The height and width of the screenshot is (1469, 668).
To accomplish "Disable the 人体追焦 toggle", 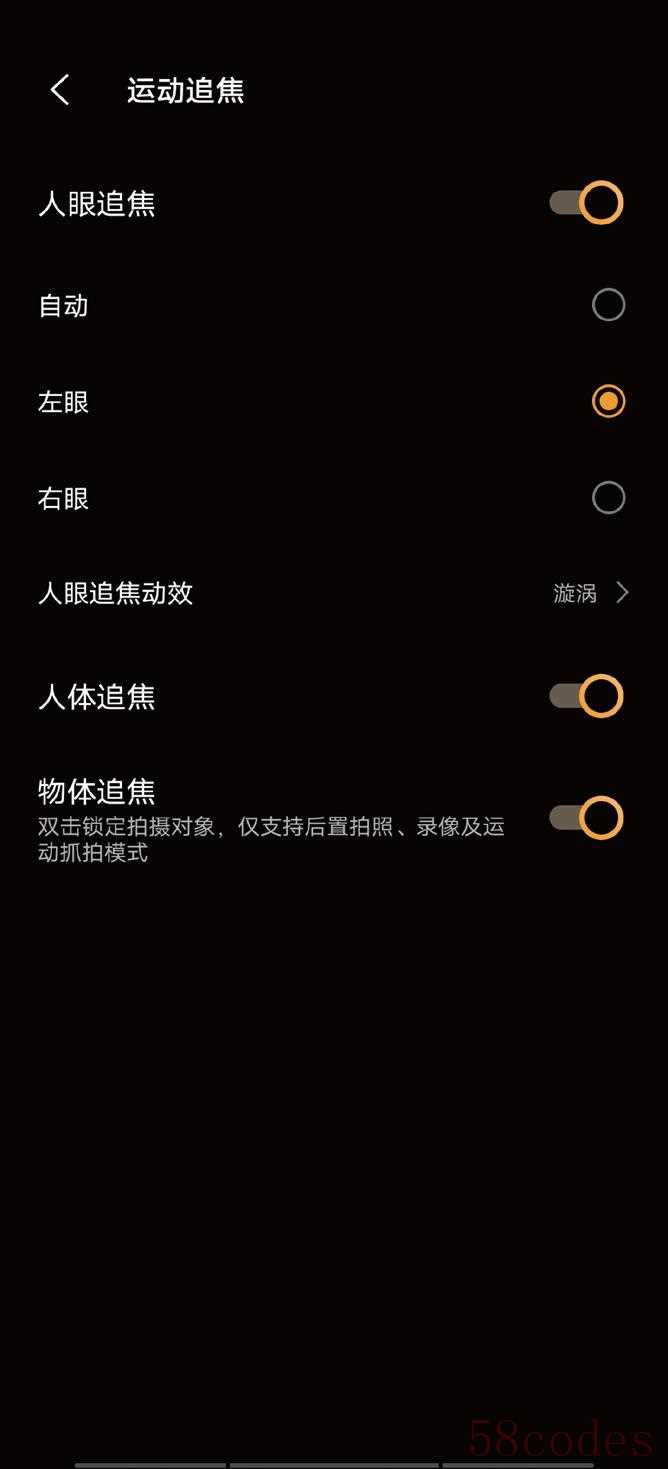I will click(586, 696).
